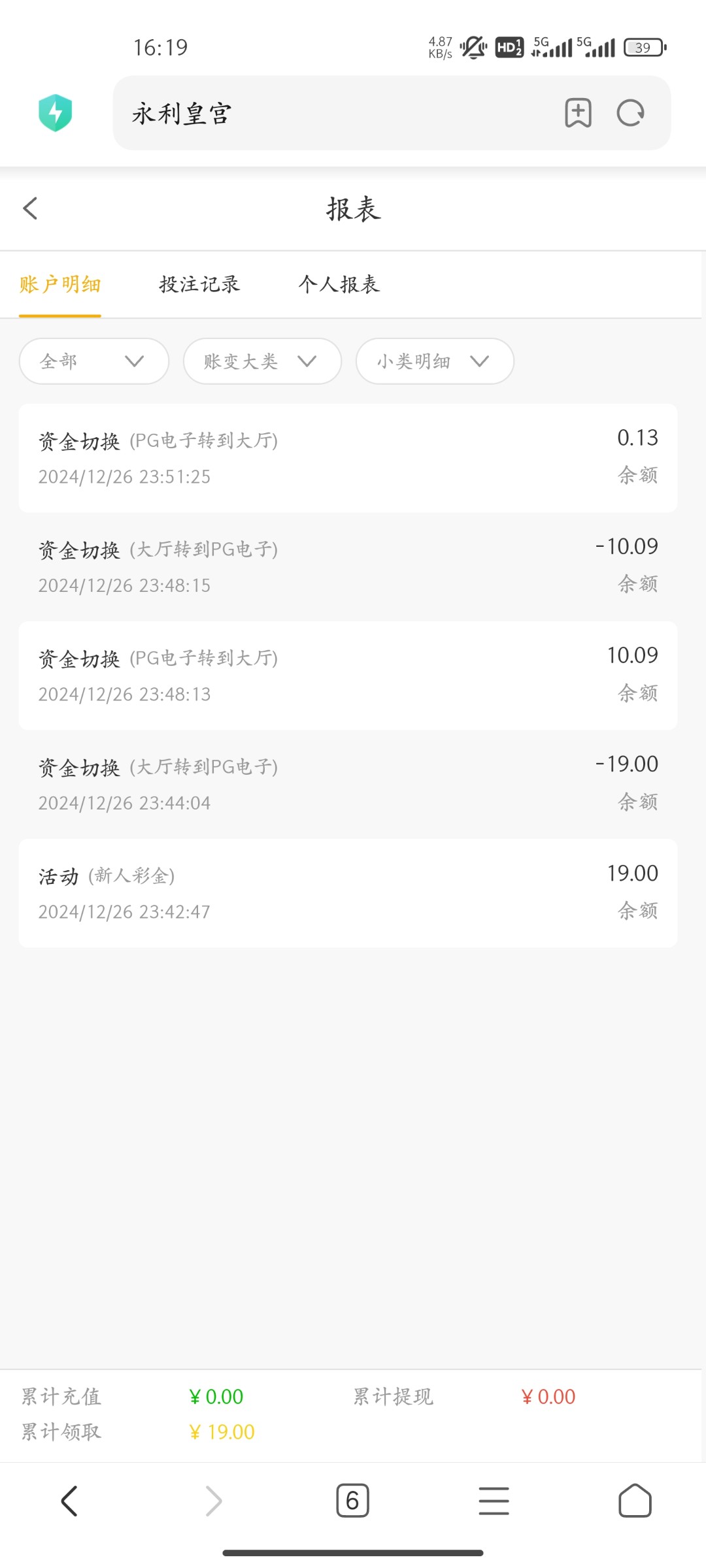The image size is (706, 1568).
Task: Select the 账户明细 tab
Action: click(59, 284)
